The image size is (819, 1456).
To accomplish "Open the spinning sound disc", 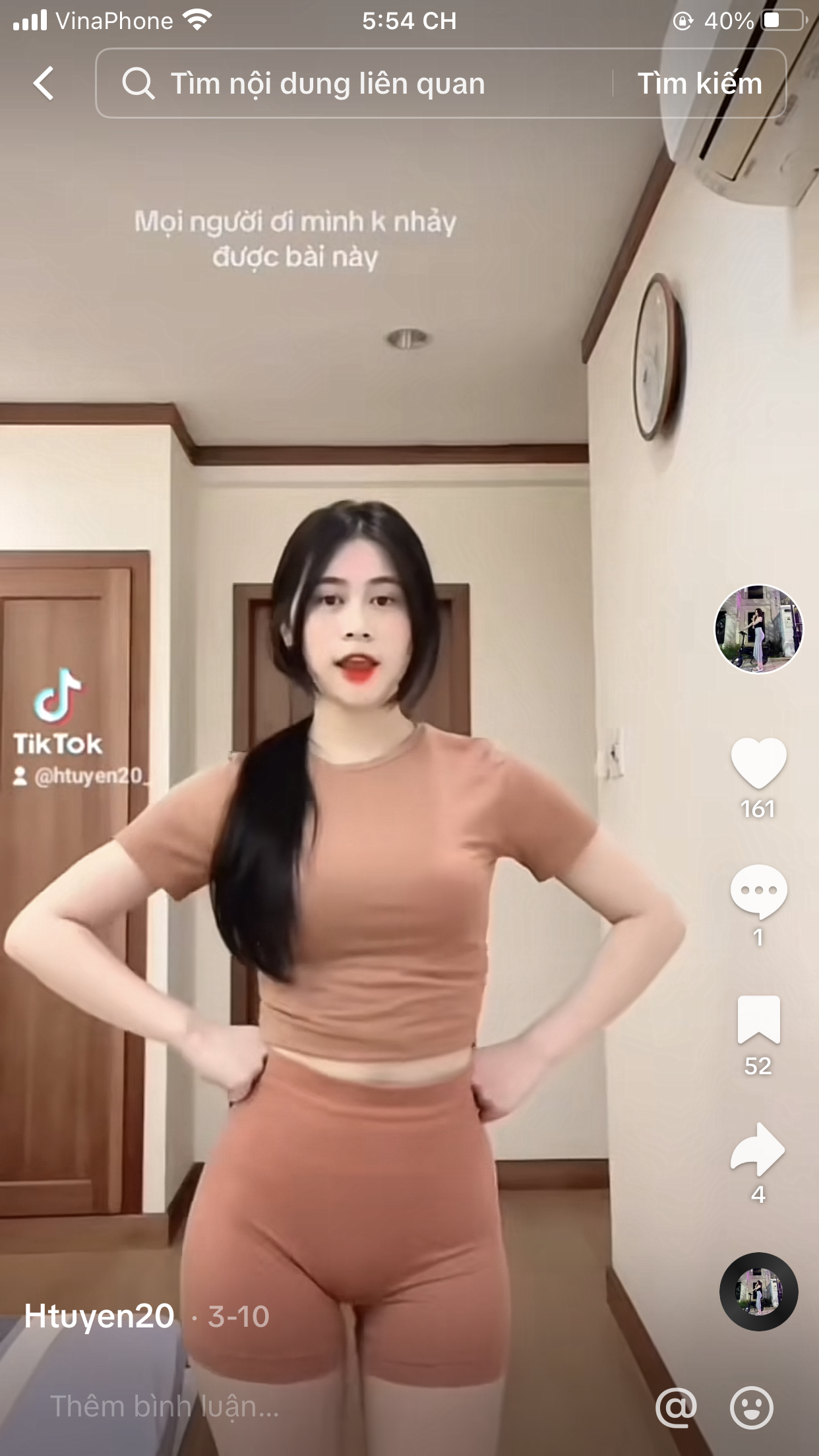I will (758, 1291).
